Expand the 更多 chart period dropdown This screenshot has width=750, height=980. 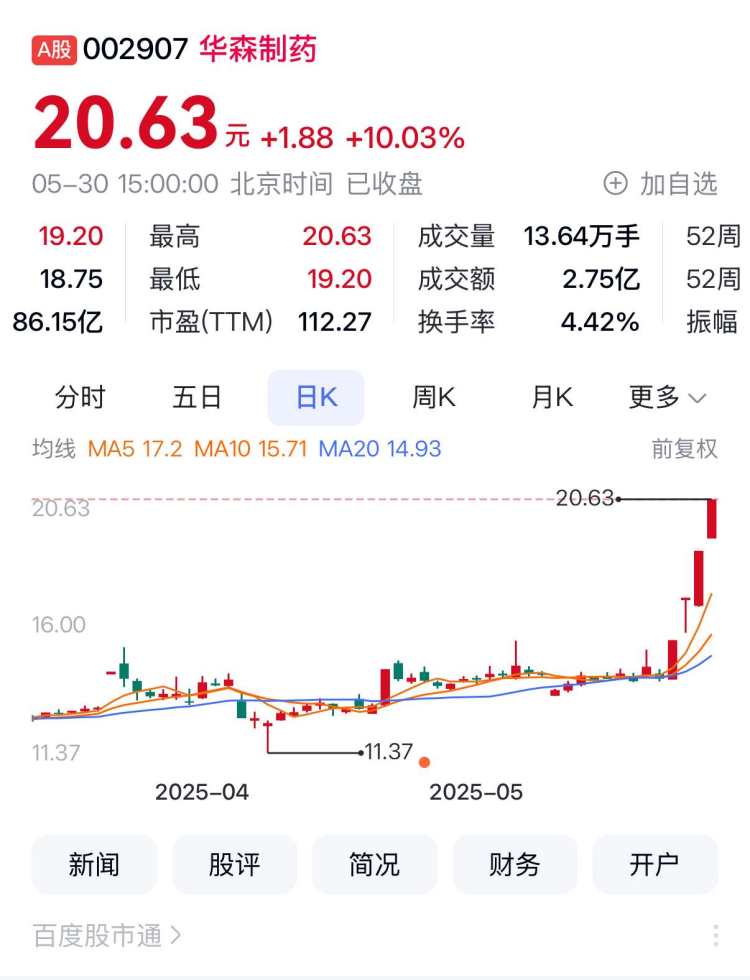tap(667, 397)
